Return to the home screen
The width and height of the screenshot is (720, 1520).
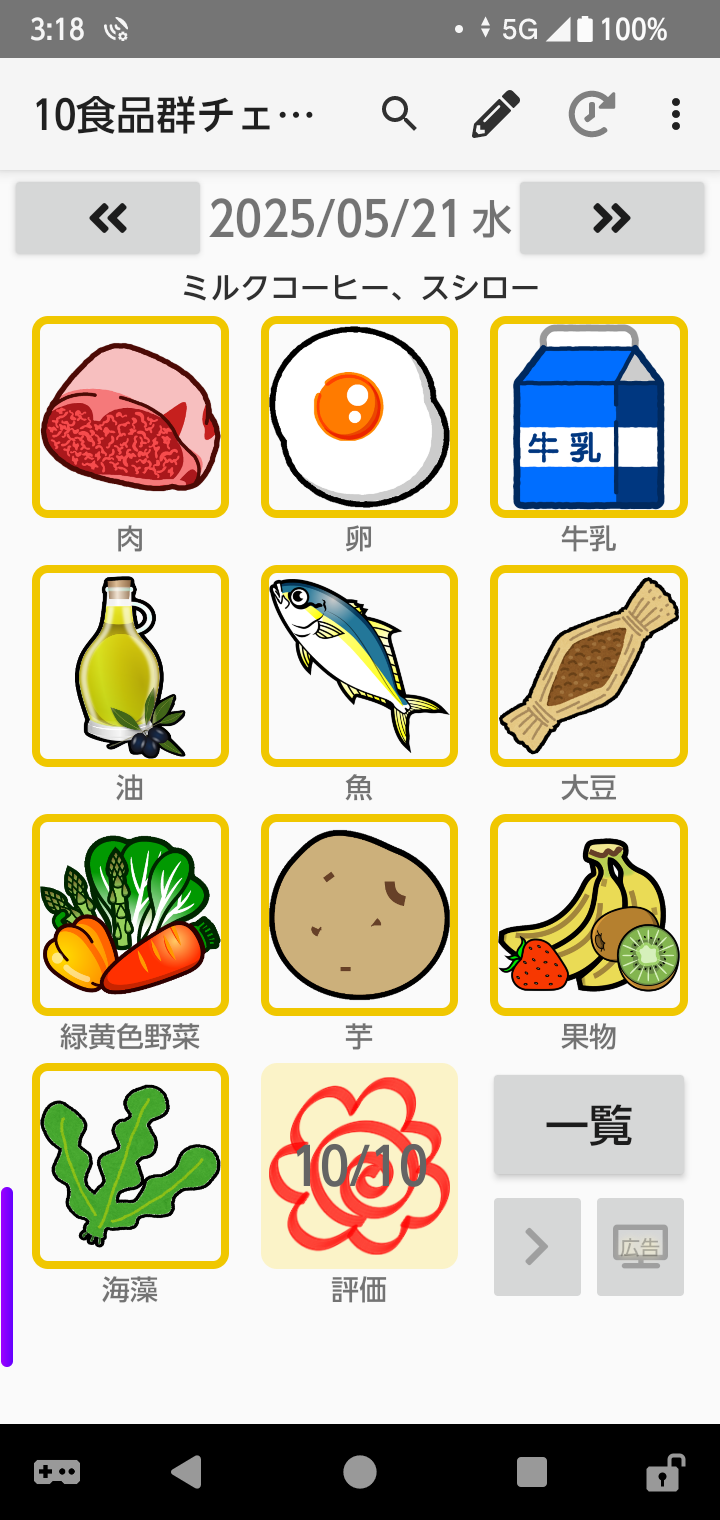tap(360, 1472)
